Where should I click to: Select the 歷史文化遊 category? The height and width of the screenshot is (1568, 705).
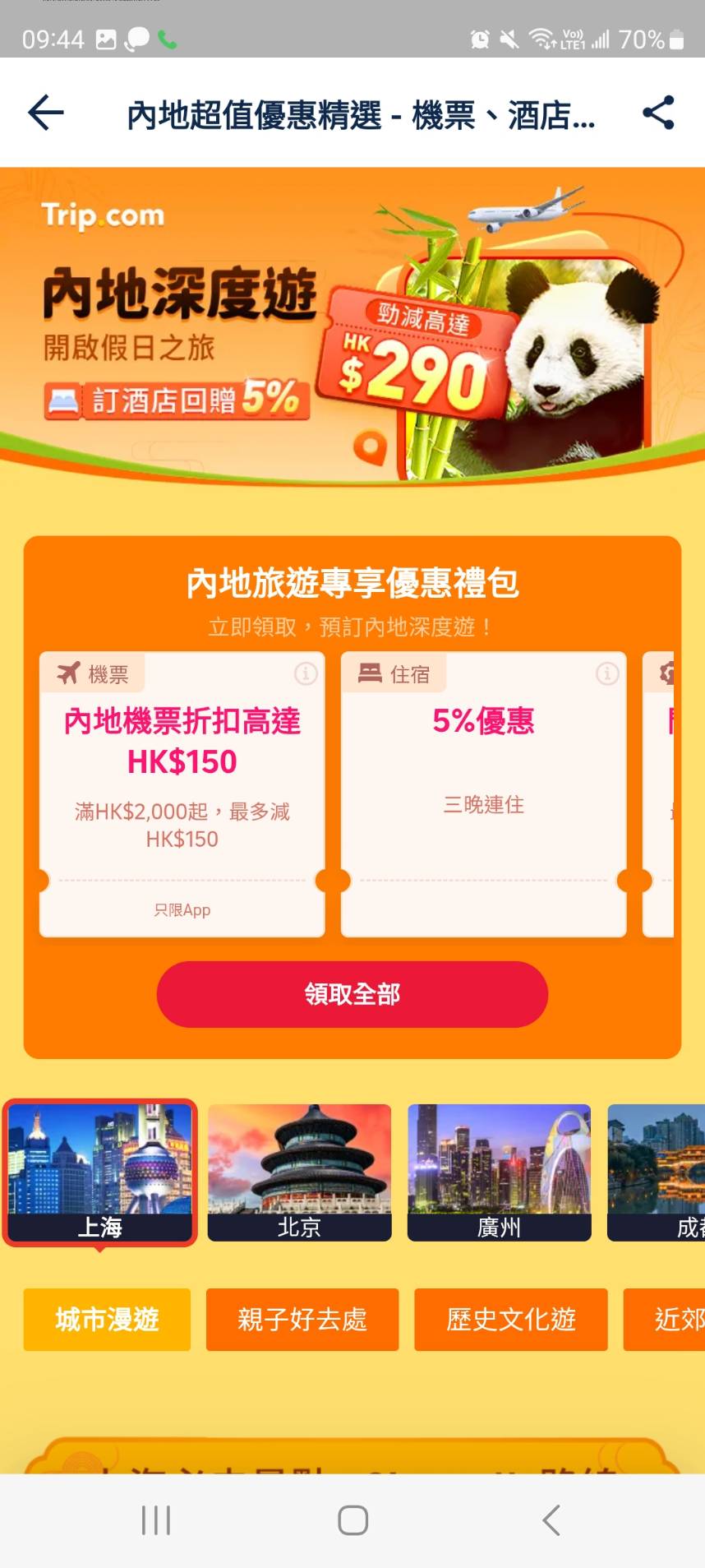coord(510,1320)
